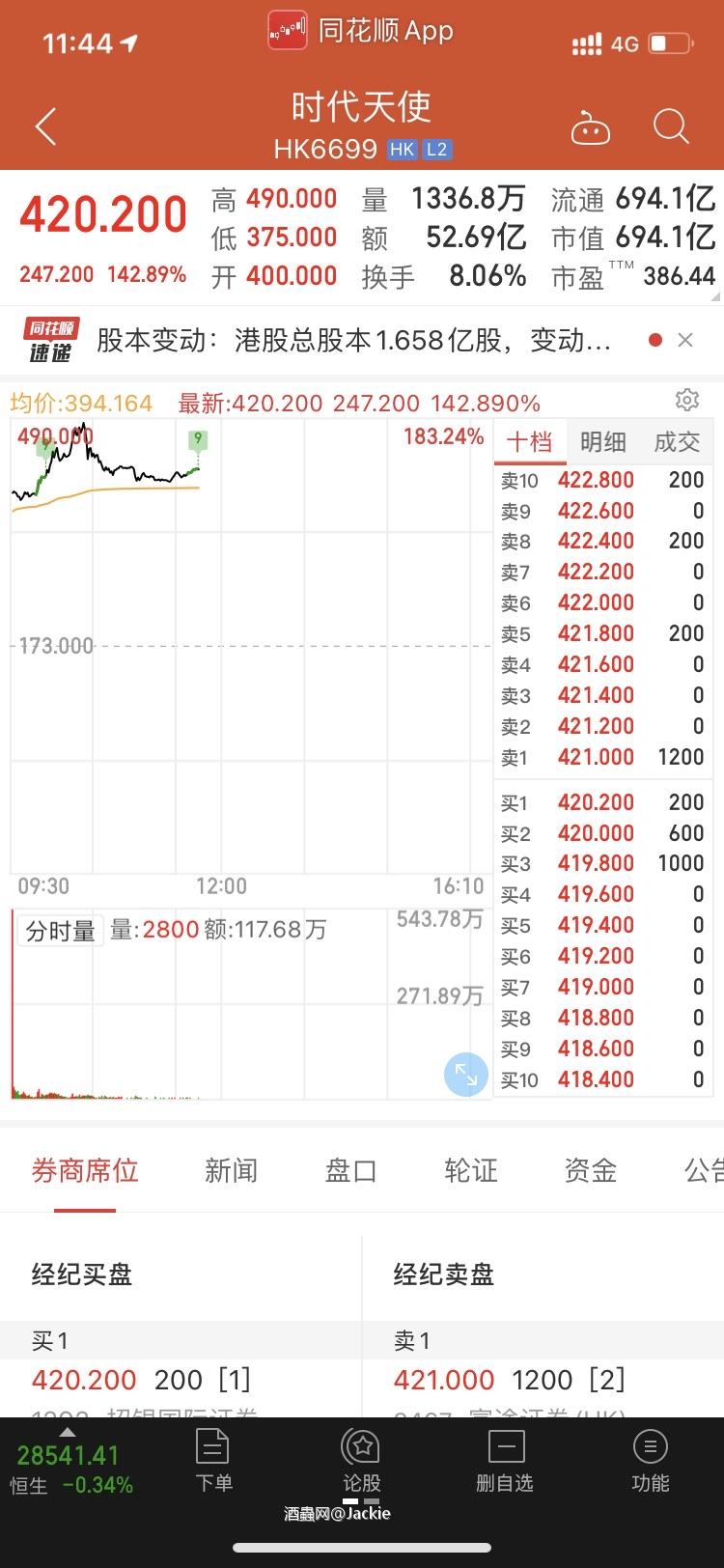
Task: Switch to the 资金 tab
Action: pyautogui.click(x=590, y=1171)
